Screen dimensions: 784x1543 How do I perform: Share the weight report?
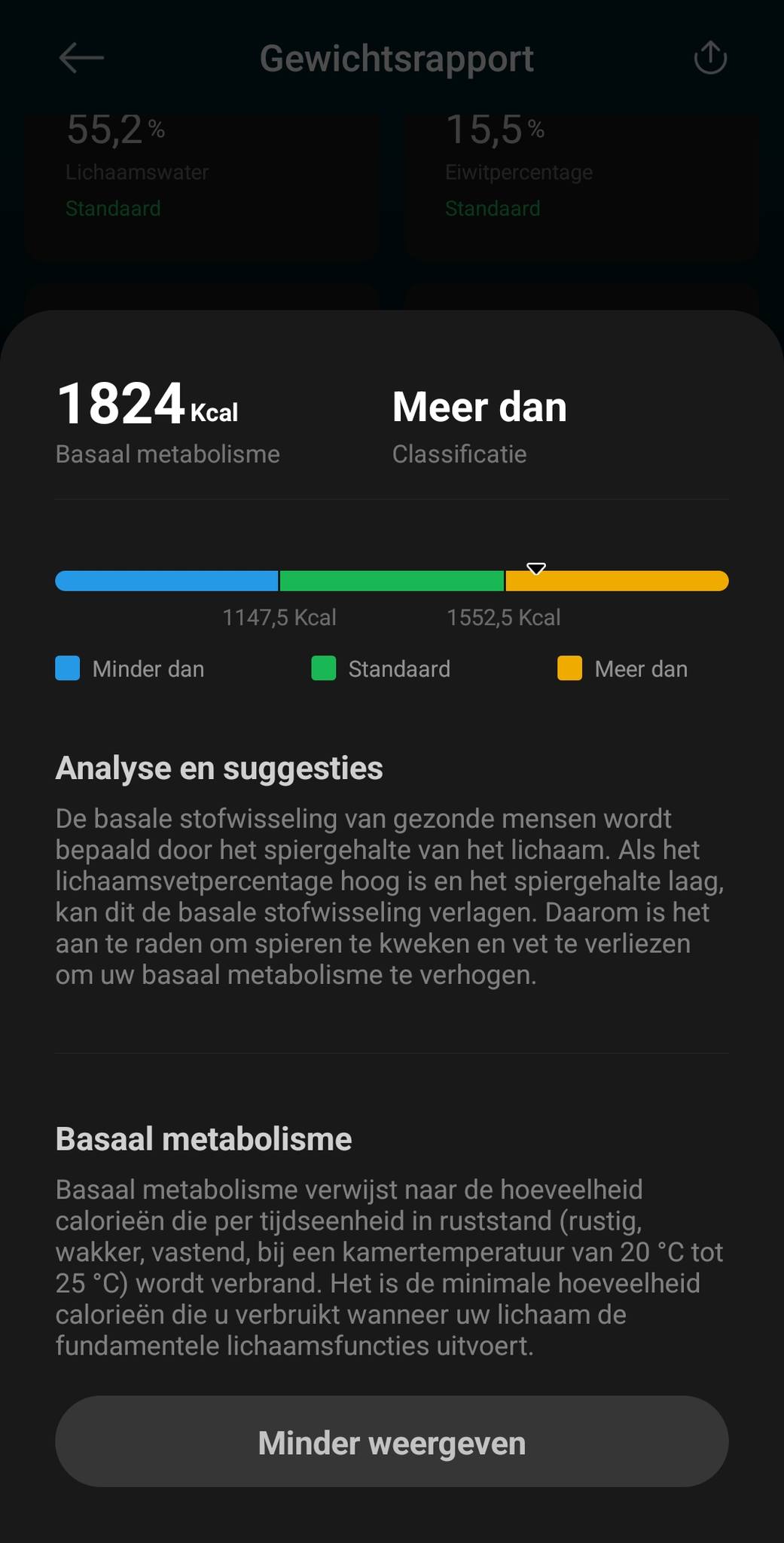click(709, 58)
